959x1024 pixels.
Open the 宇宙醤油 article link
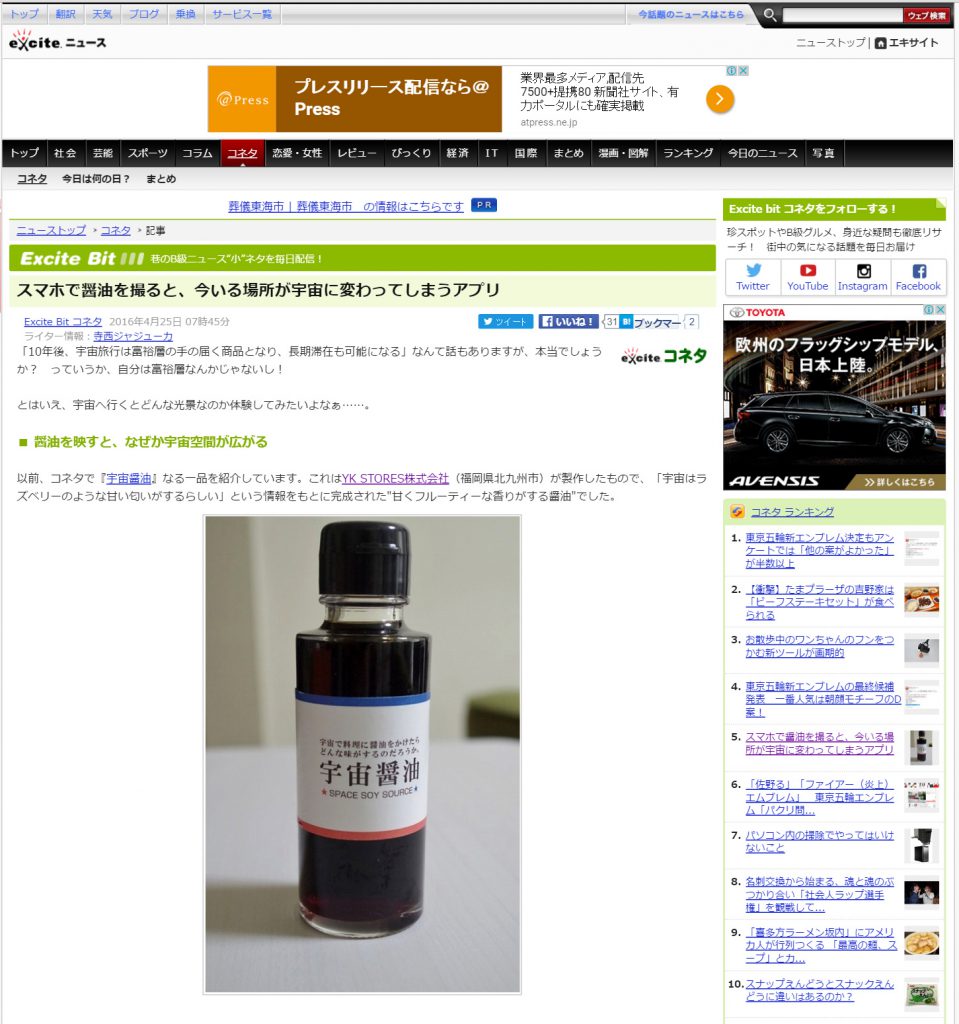coord(128,478)
